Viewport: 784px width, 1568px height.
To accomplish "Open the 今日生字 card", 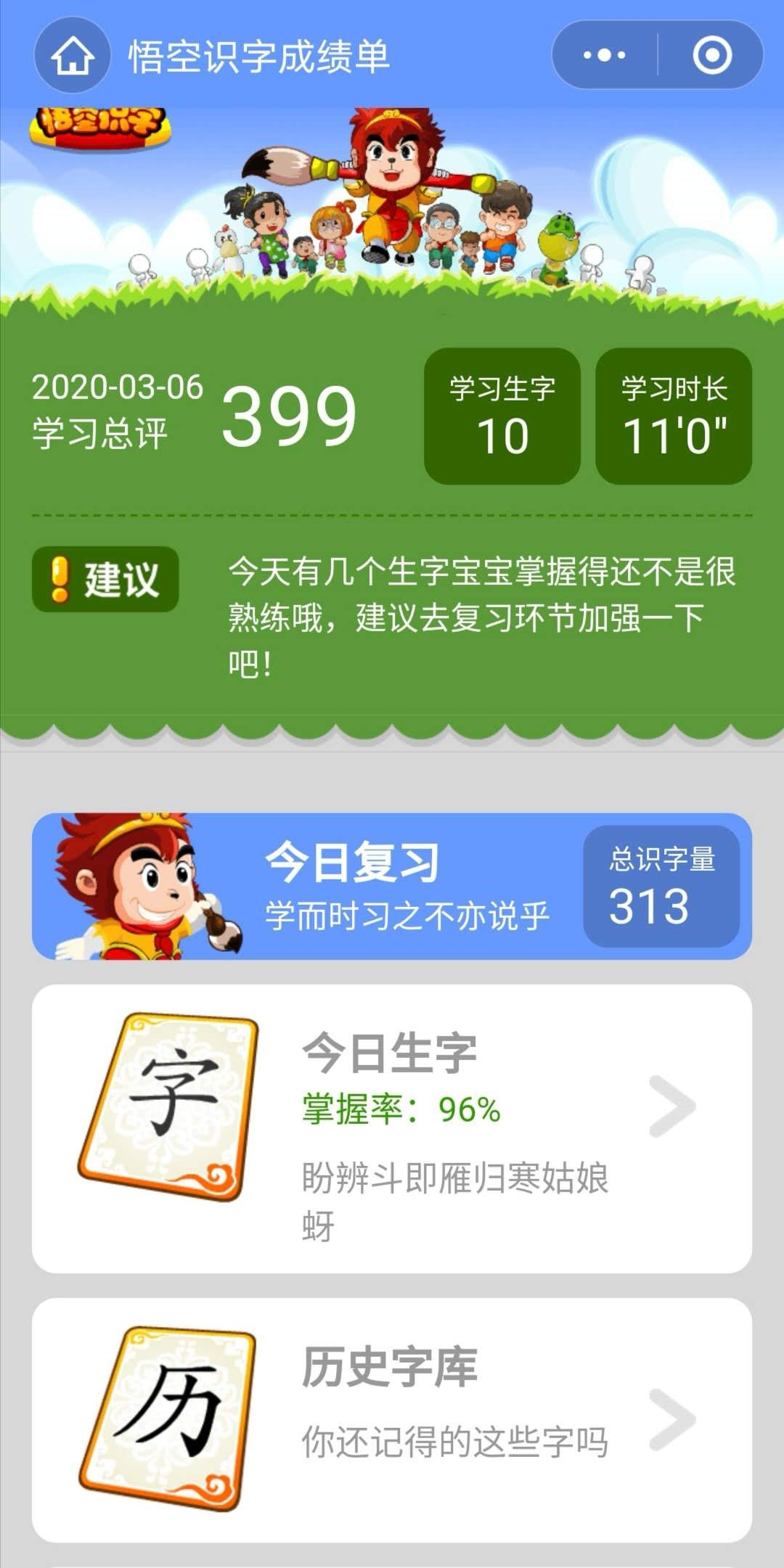I will point(392,1128).
